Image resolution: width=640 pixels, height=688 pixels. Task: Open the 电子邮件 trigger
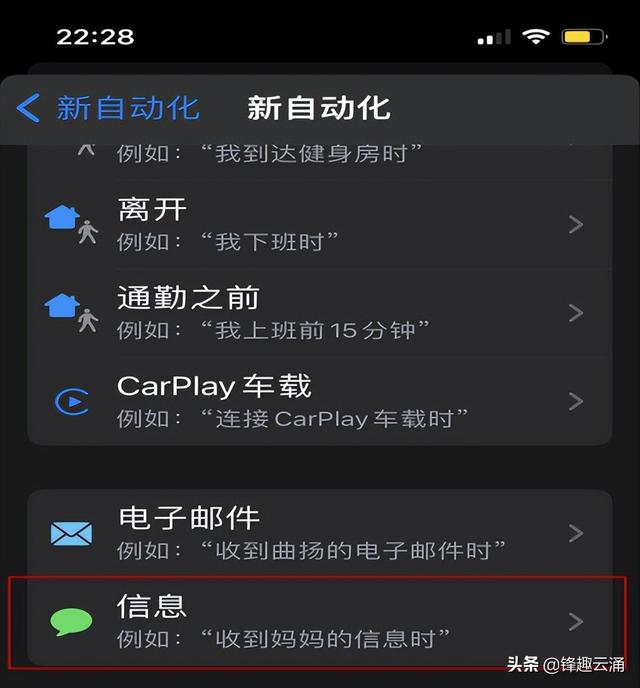[x=320, y=533]
